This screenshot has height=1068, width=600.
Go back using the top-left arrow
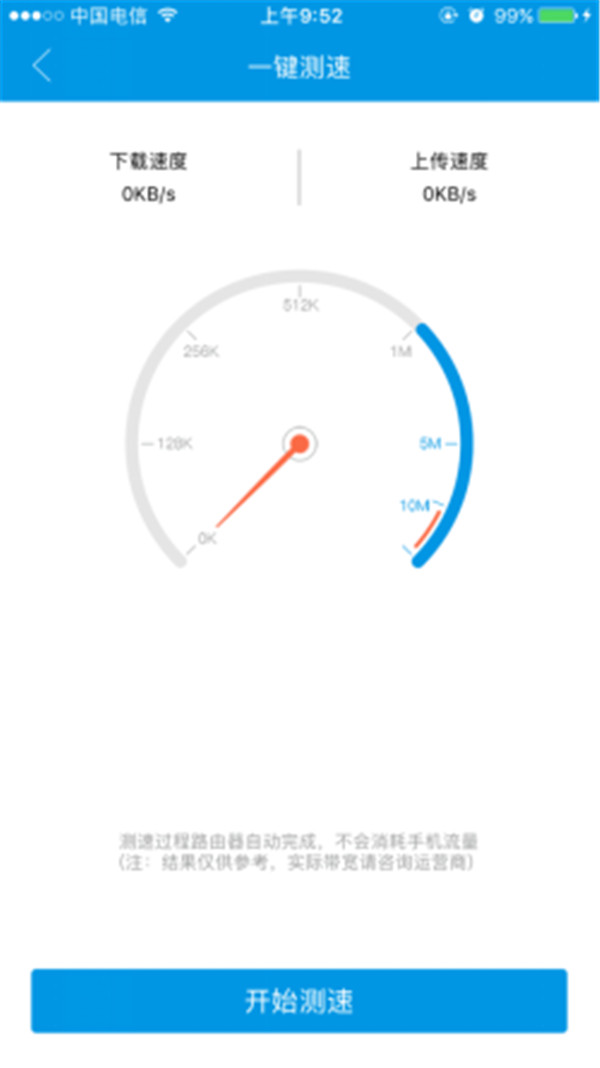[42, 66]
